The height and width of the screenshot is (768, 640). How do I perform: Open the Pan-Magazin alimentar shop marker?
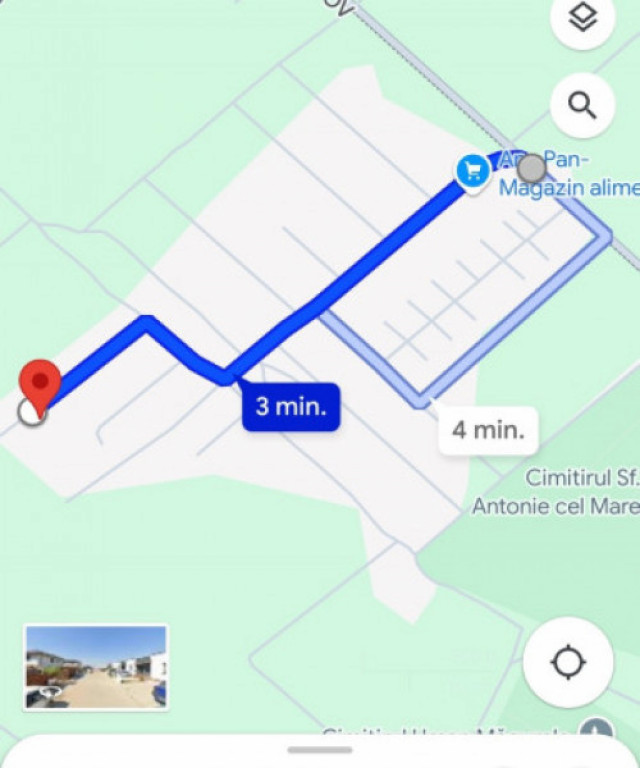click(472, 170)
